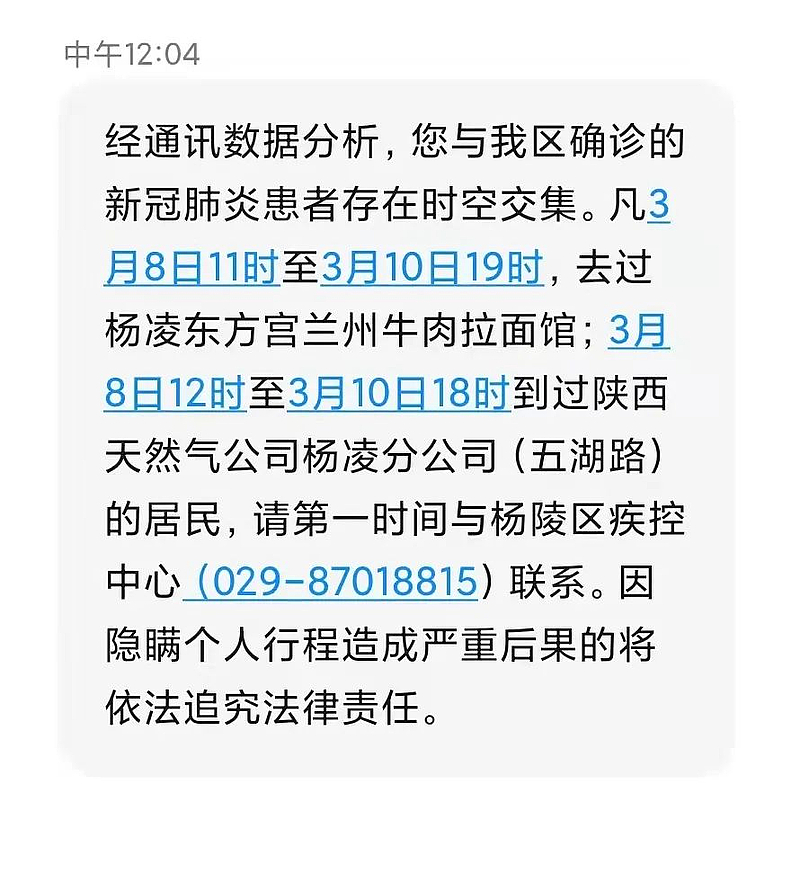Tap the 3月8日12时 date link
The width and height of the screenshot is (800, 882).
point(176,394)
